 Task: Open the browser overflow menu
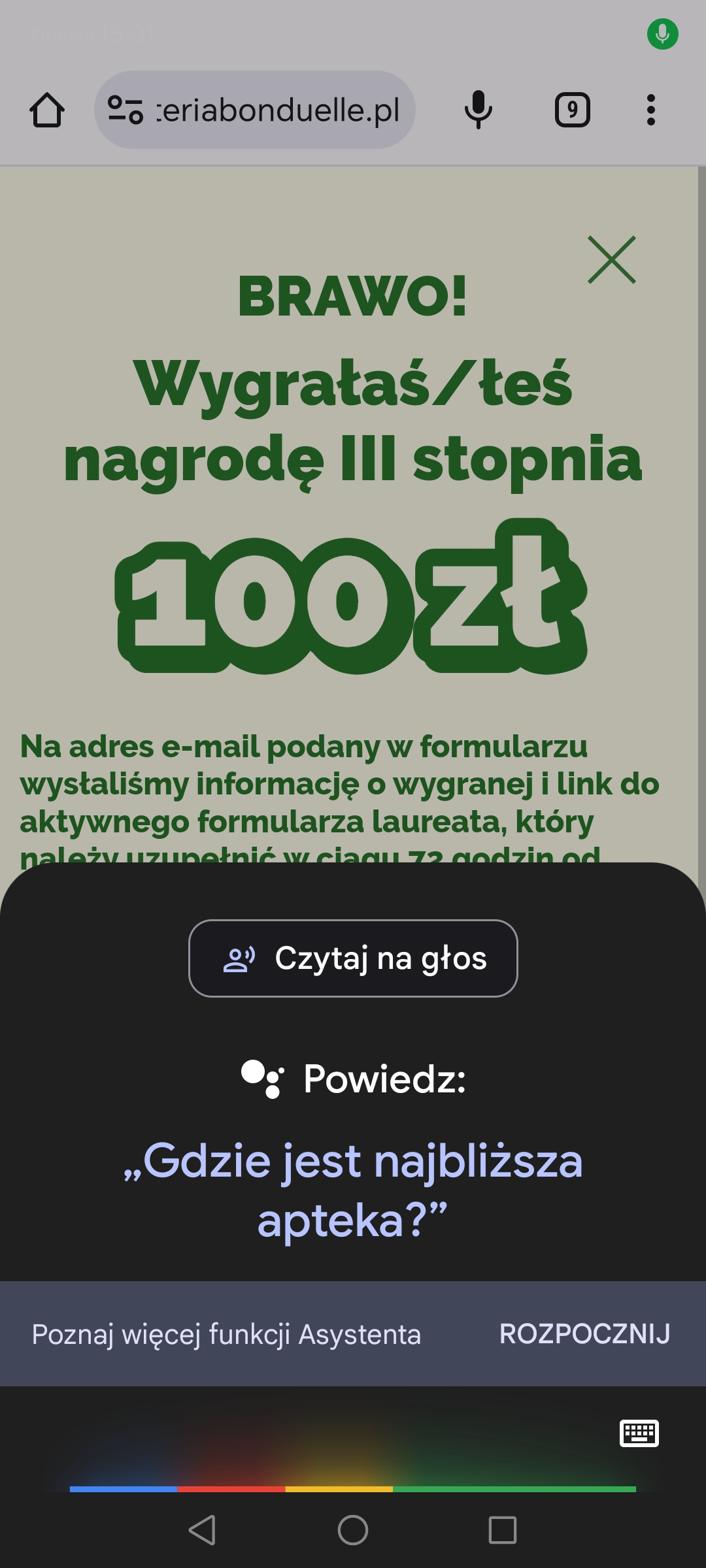click(x=650, y=110)
